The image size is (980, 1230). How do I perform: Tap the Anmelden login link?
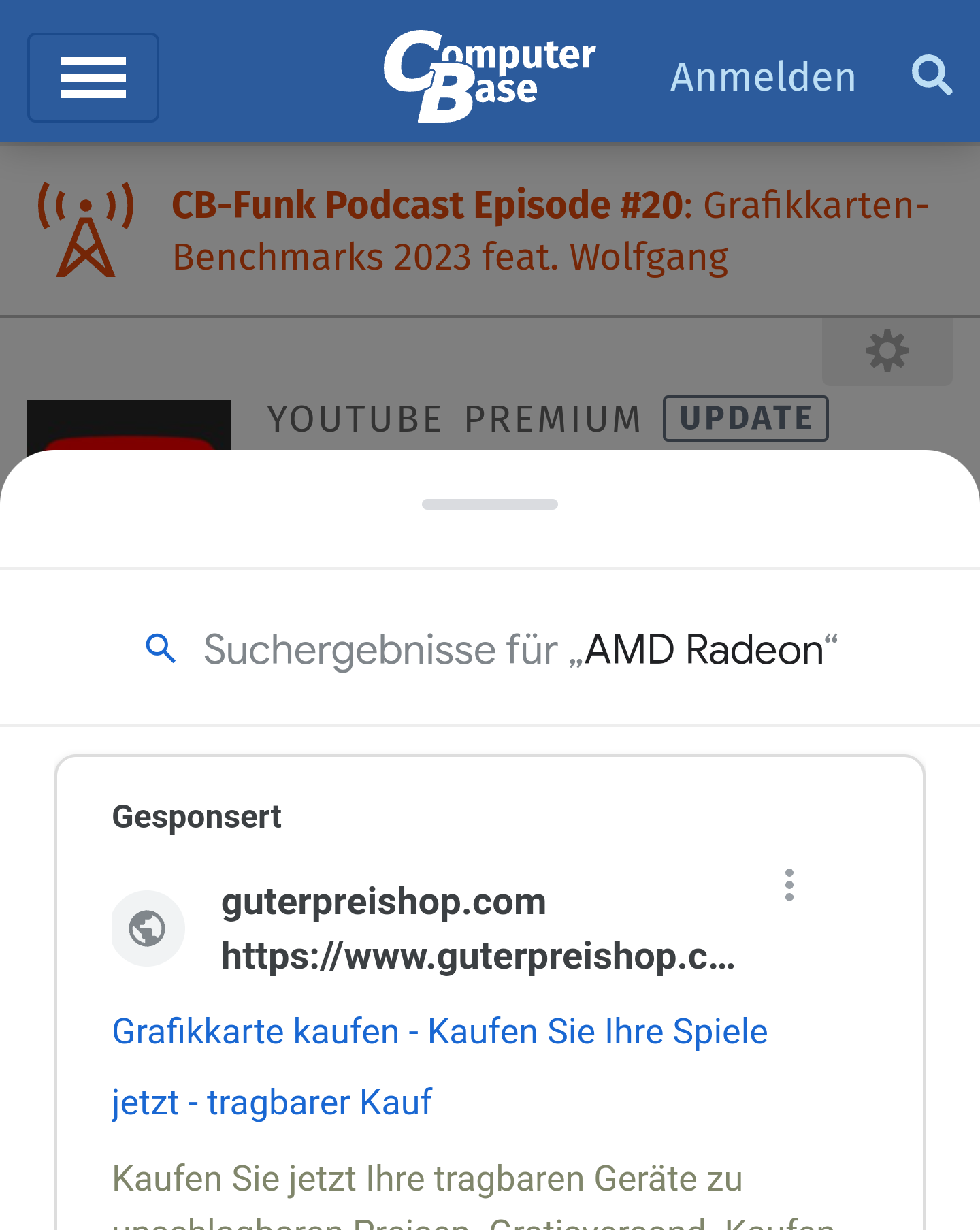[763, 77]
